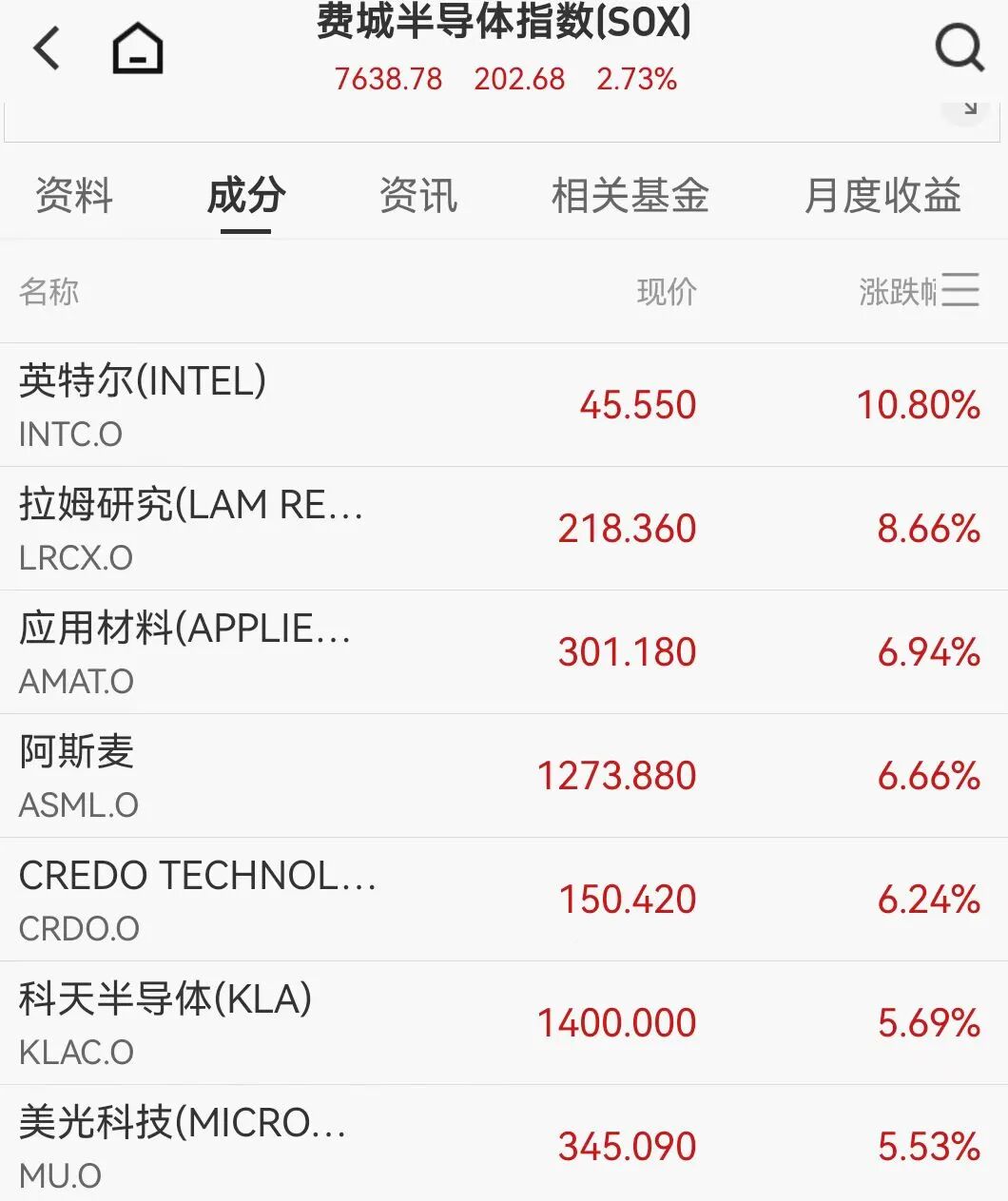Viewport: 1008px width, 1201px height.
Task: Open the home icon in the header
Action: click(138, 48)
